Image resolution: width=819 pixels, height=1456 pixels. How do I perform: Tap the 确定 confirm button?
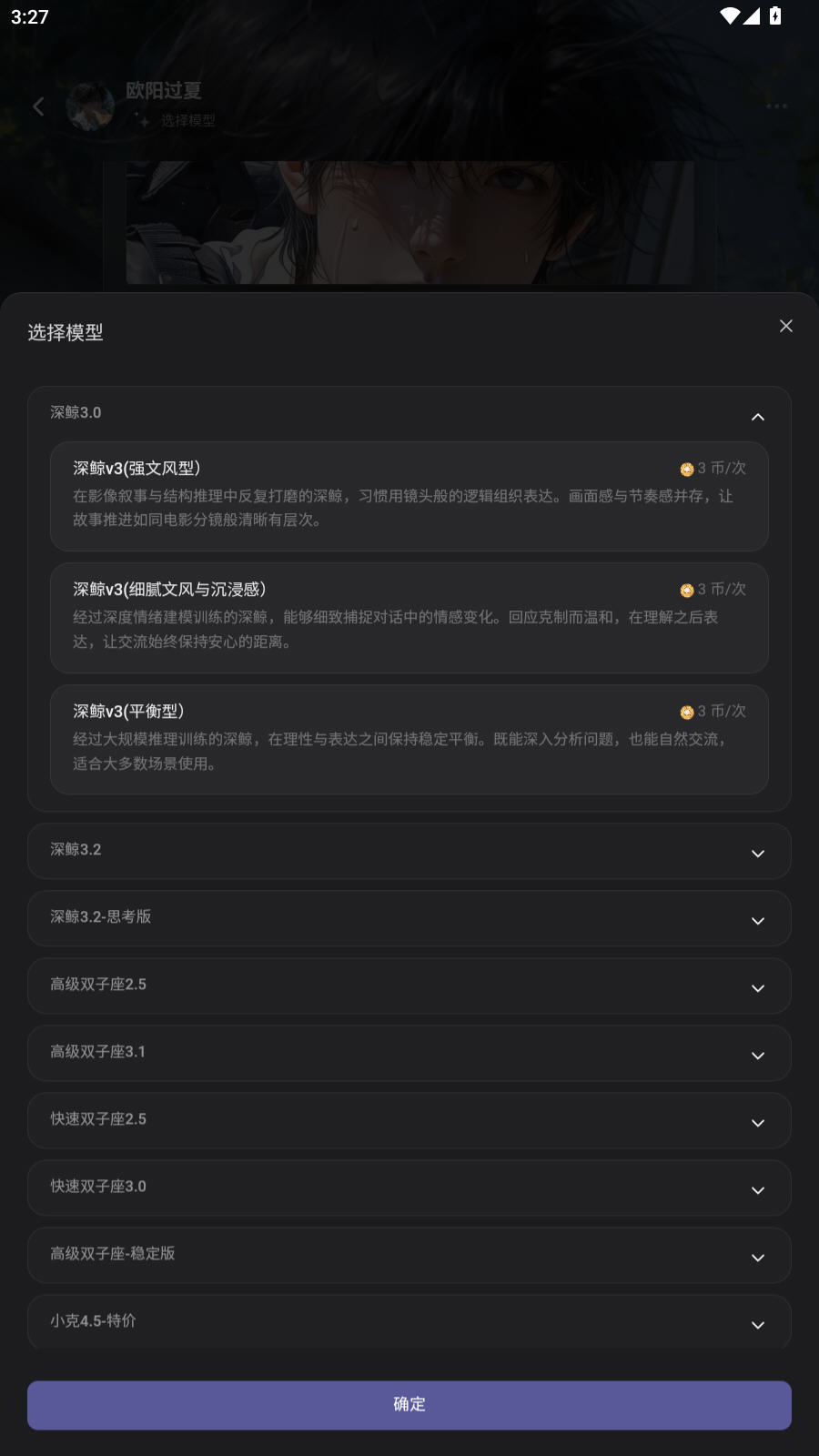[409, 1404]
